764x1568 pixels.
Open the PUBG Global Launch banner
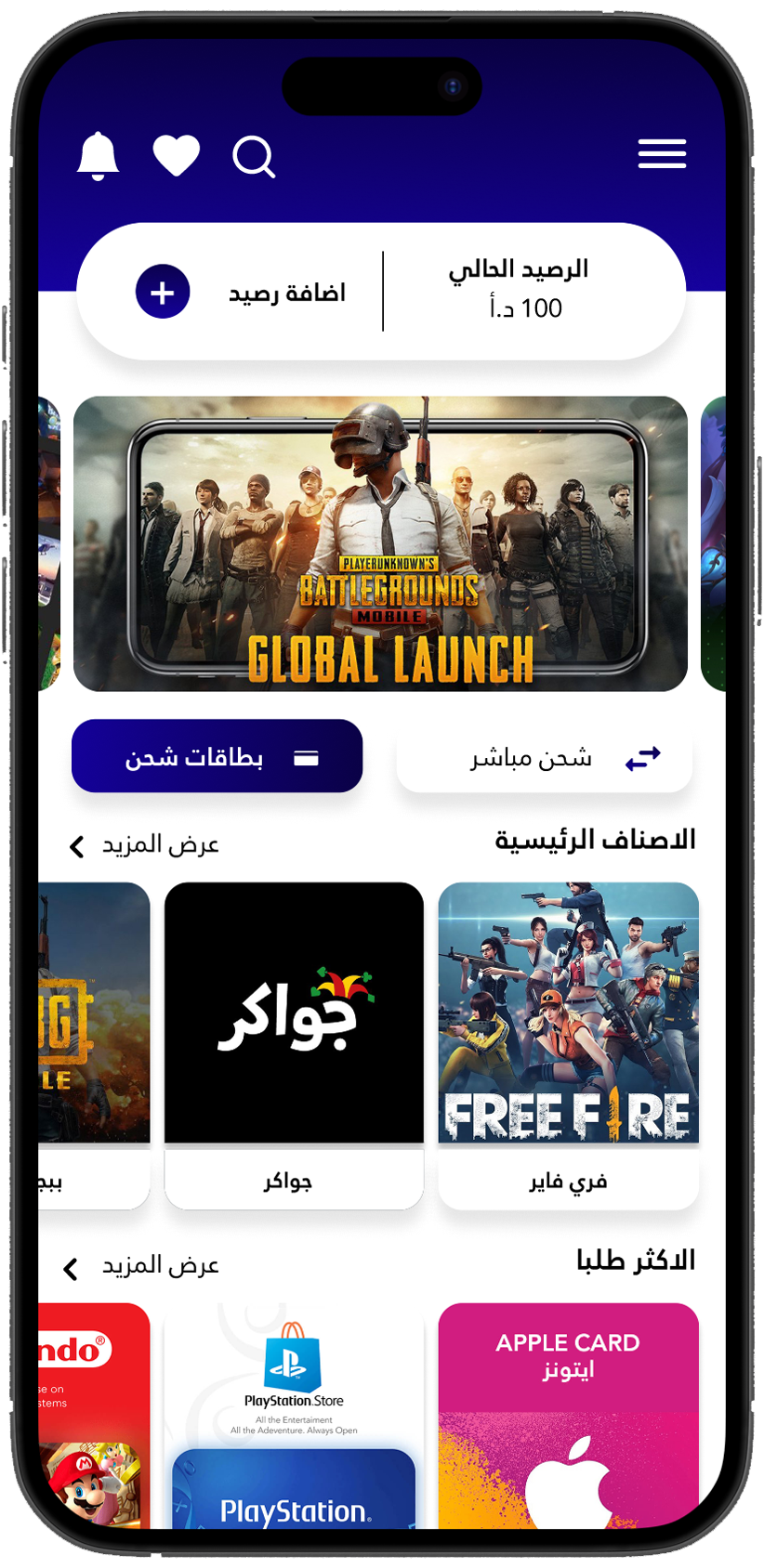[380, 544]
